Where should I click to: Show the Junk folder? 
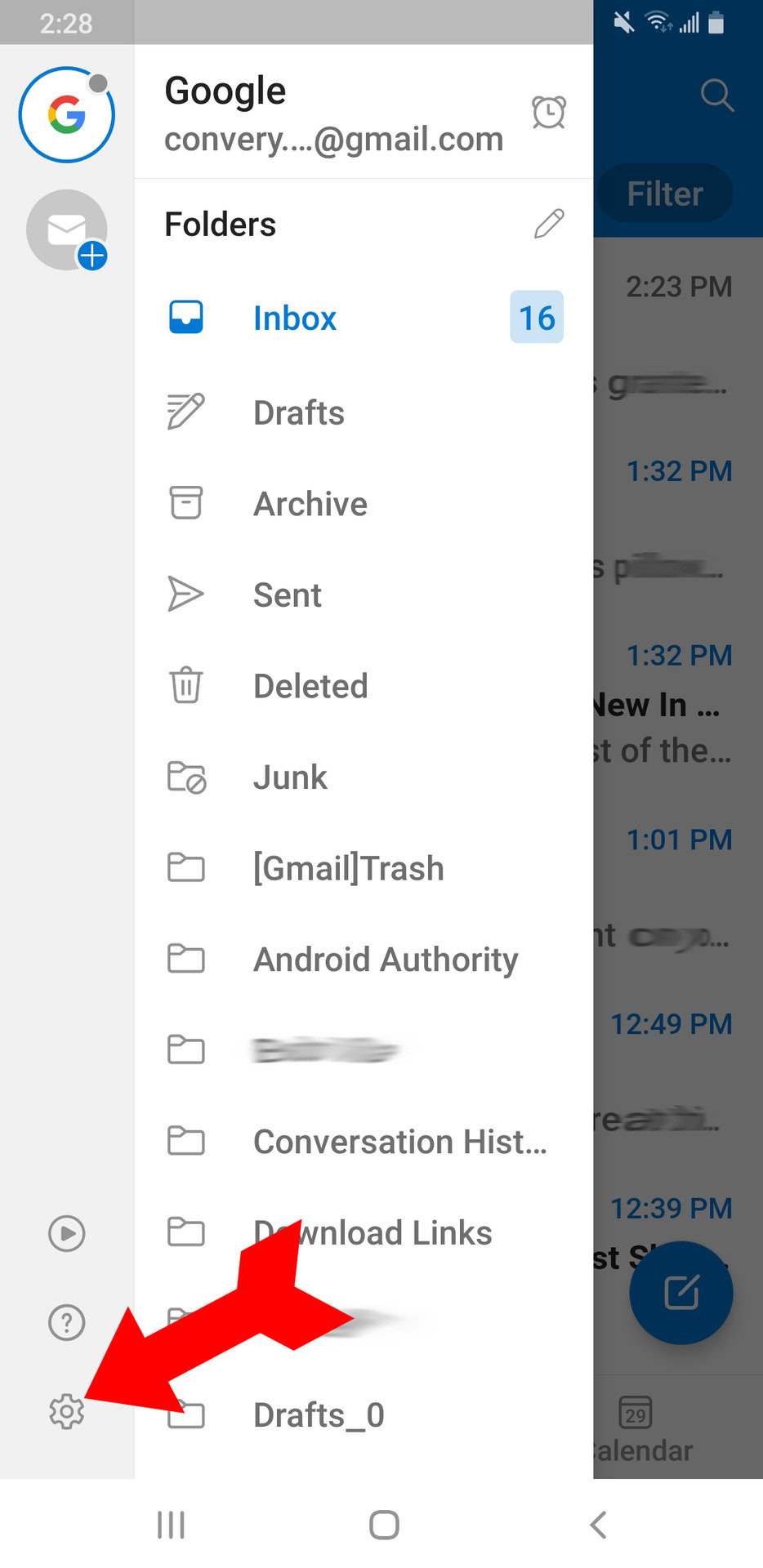click(x=290, y=777)
